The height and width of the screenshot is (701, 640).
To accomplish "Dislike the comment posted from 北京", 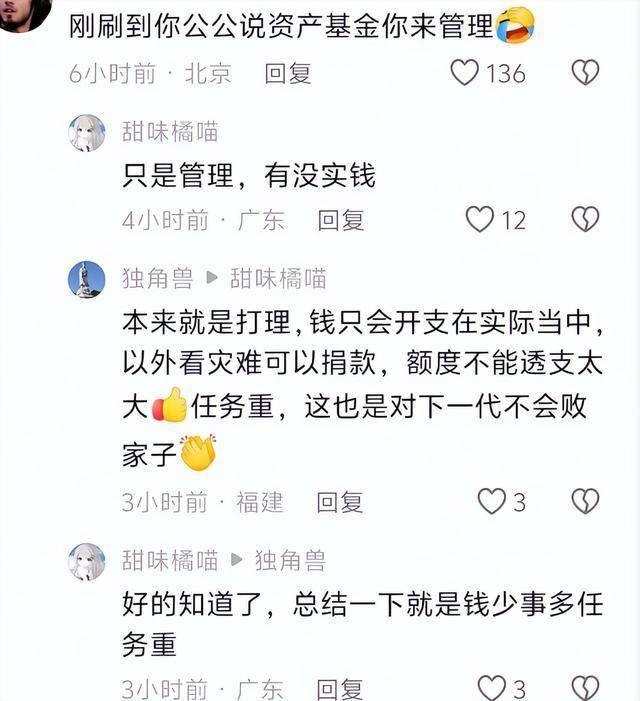I will click(x=585, y=72).
